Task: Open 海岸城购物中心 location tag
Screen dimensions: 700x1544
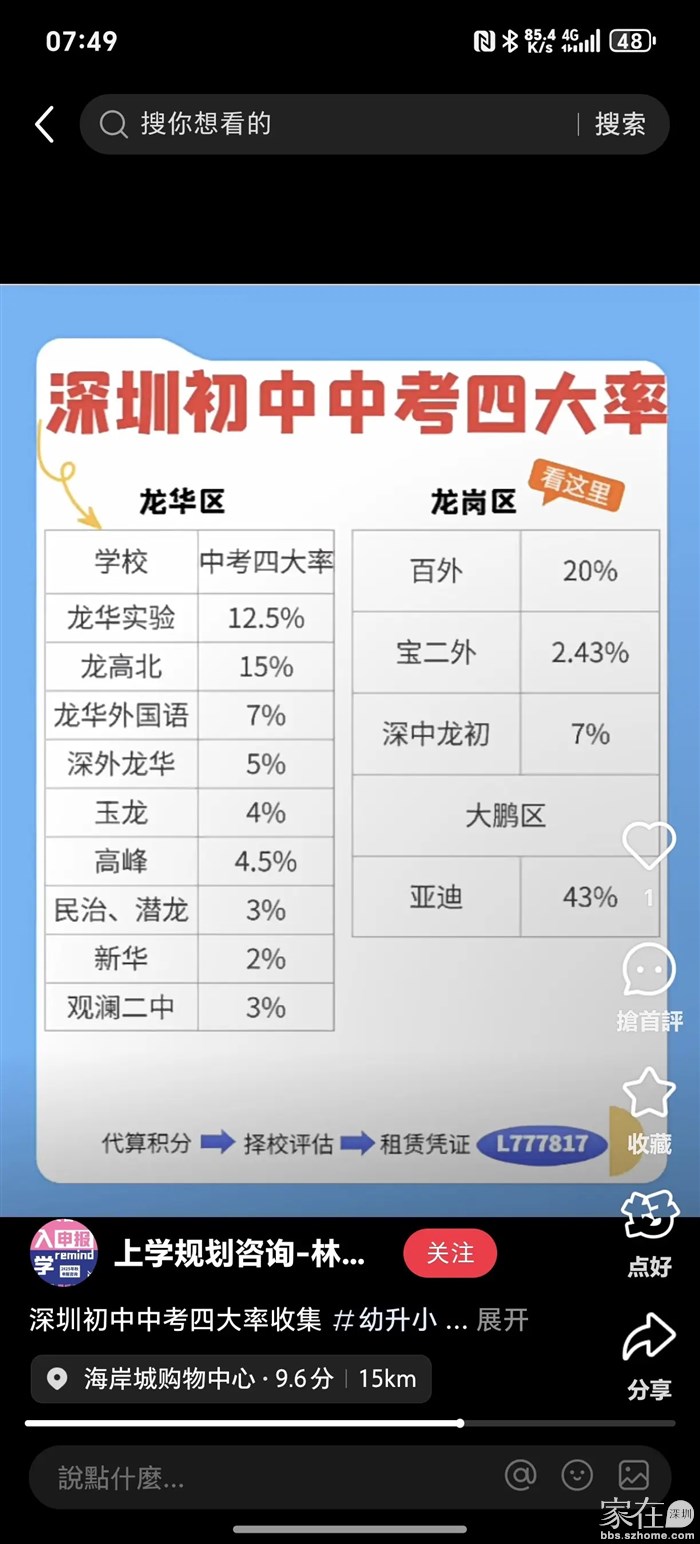Action: tap(230, 1379)
